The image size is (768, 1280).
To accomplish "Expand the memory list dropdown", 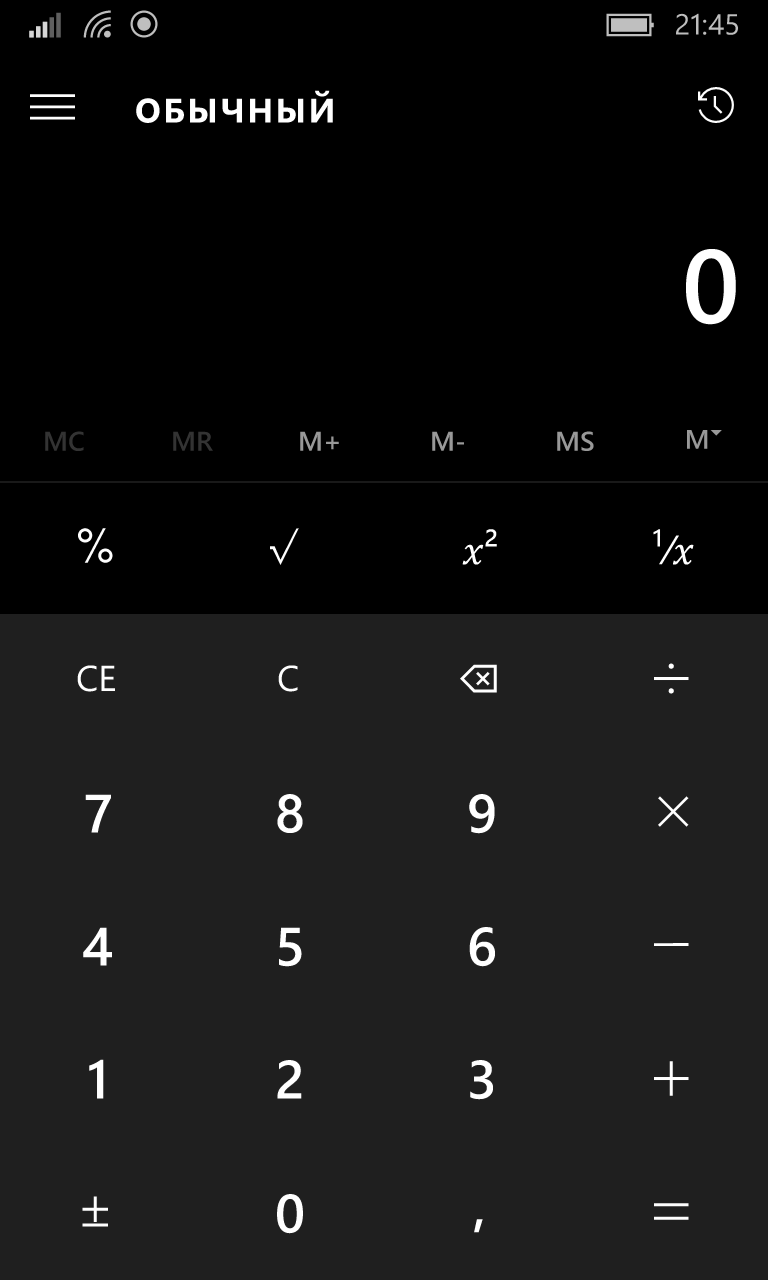I will (703, 440).
